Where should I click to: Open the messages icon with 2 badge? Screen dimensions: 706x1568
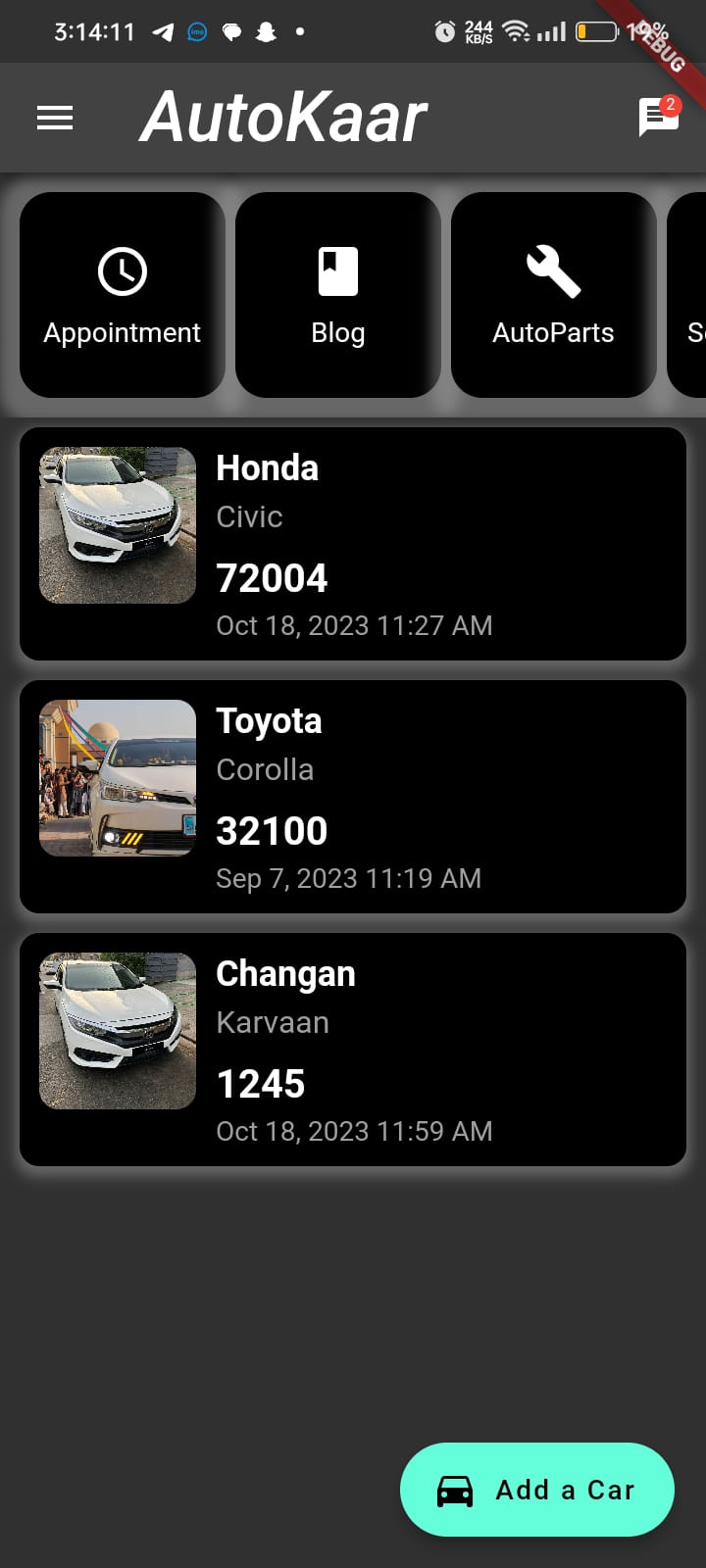pos(658,118)
